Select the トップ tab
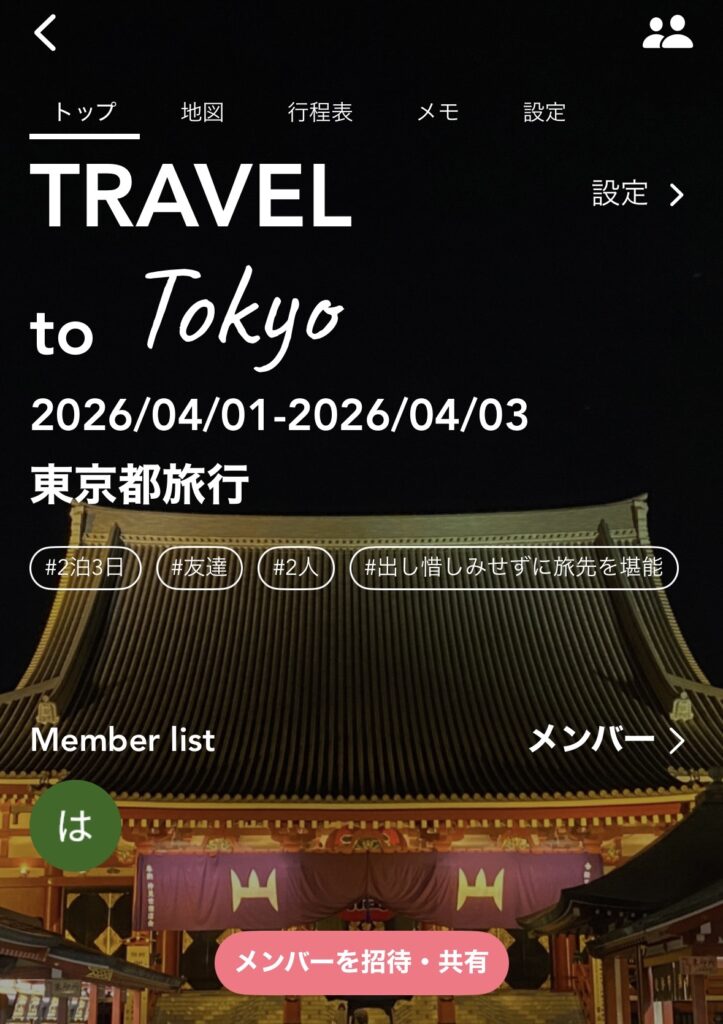This screenshot has width=723, height=1024. pyautogui.click(x=85, y=112)
